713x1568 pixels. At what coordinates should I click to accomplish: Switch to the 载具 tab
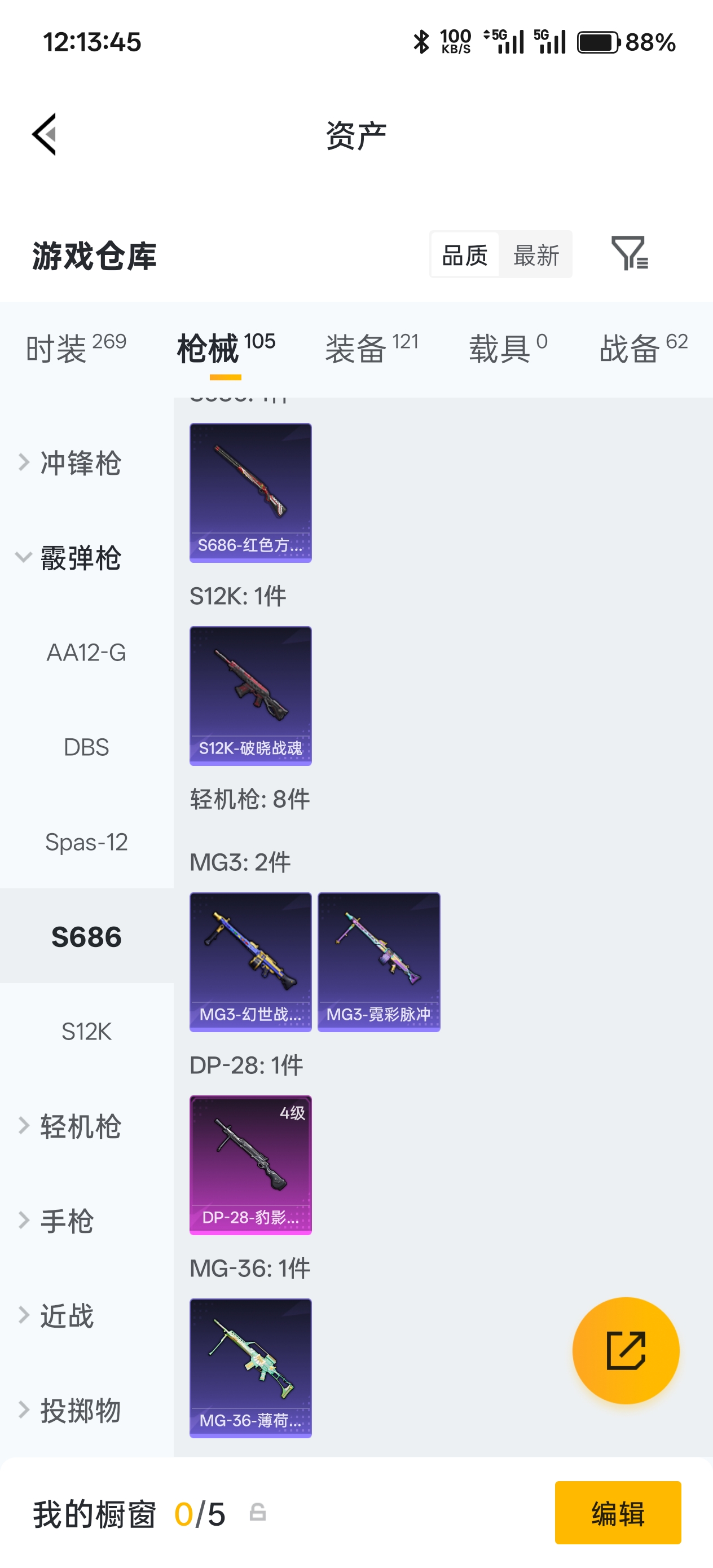click(508, 348)
